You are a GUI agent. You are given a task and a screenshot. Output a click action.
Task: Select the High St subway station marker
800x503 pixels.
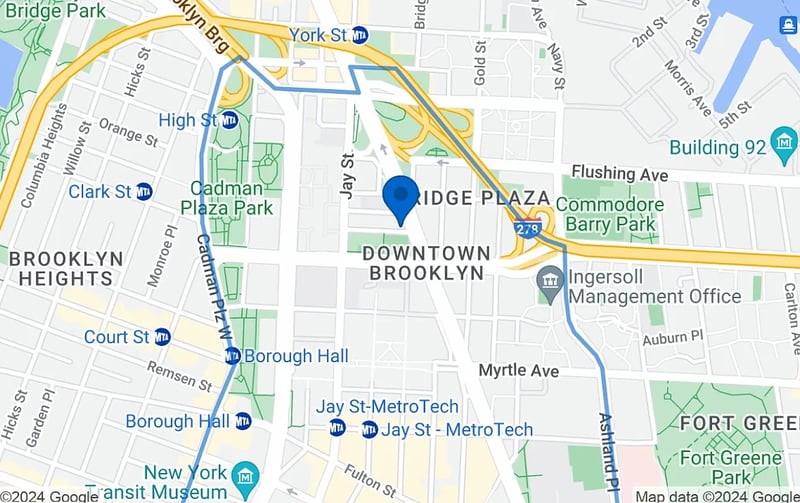pos(230,120)
